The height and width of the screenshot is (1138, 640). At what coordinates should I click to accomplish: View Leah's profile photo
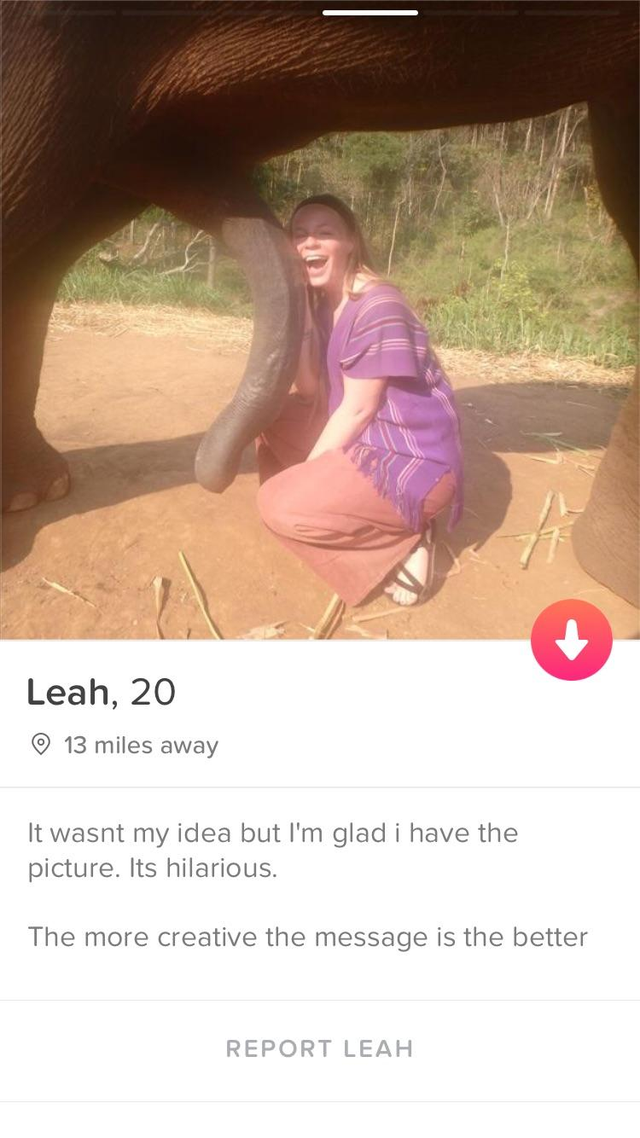(x=320, y=319)
